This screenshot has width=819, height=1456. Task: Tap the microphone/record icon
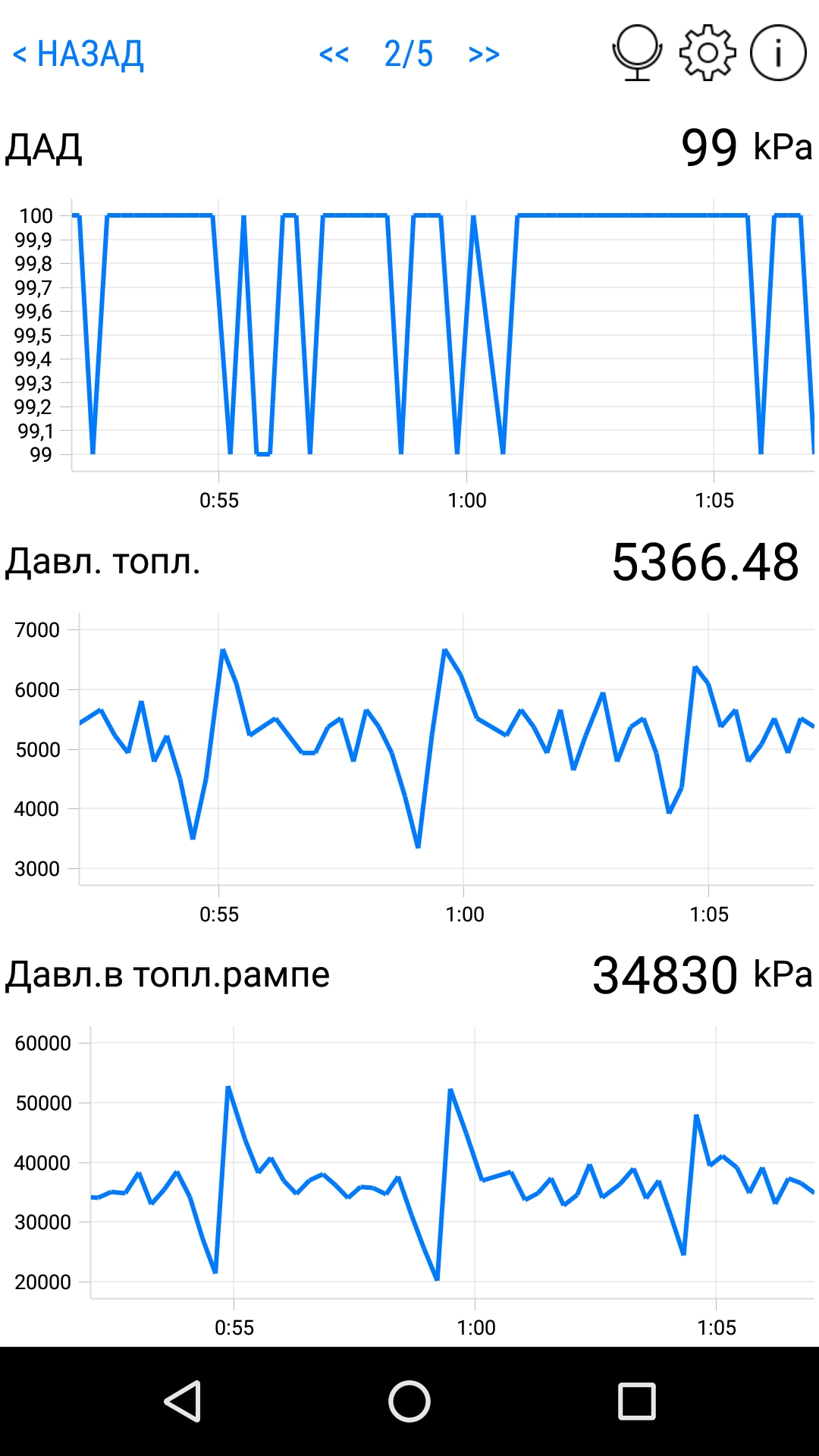click(x=637, y=53)
